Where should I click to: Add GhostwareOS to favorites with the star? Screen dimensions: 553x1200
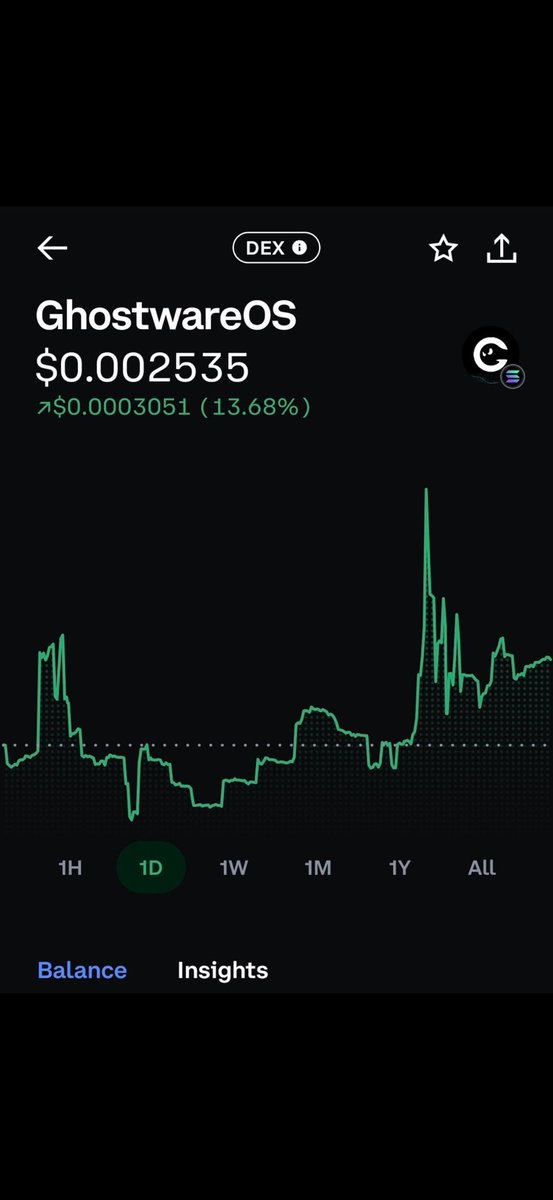coord(443,249)
